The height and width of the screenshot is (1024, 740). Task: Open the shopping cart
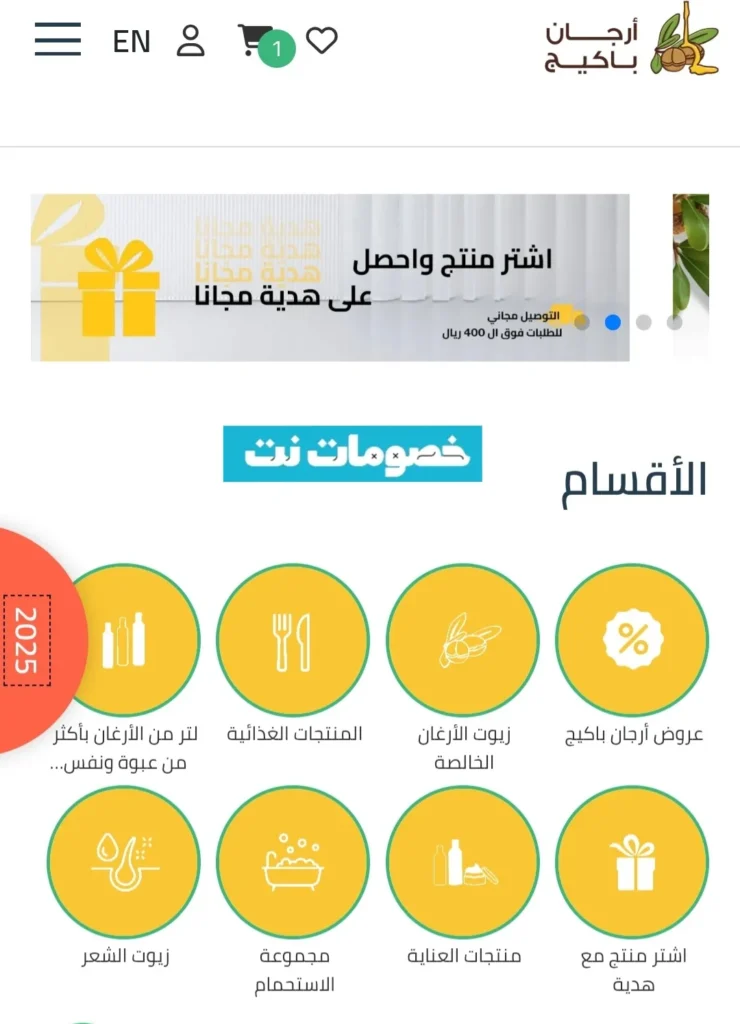[255, 41]
